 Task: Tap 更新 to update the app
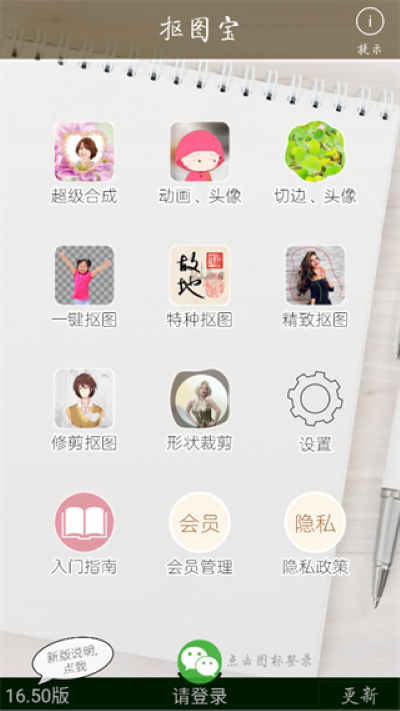coord(359,696)
